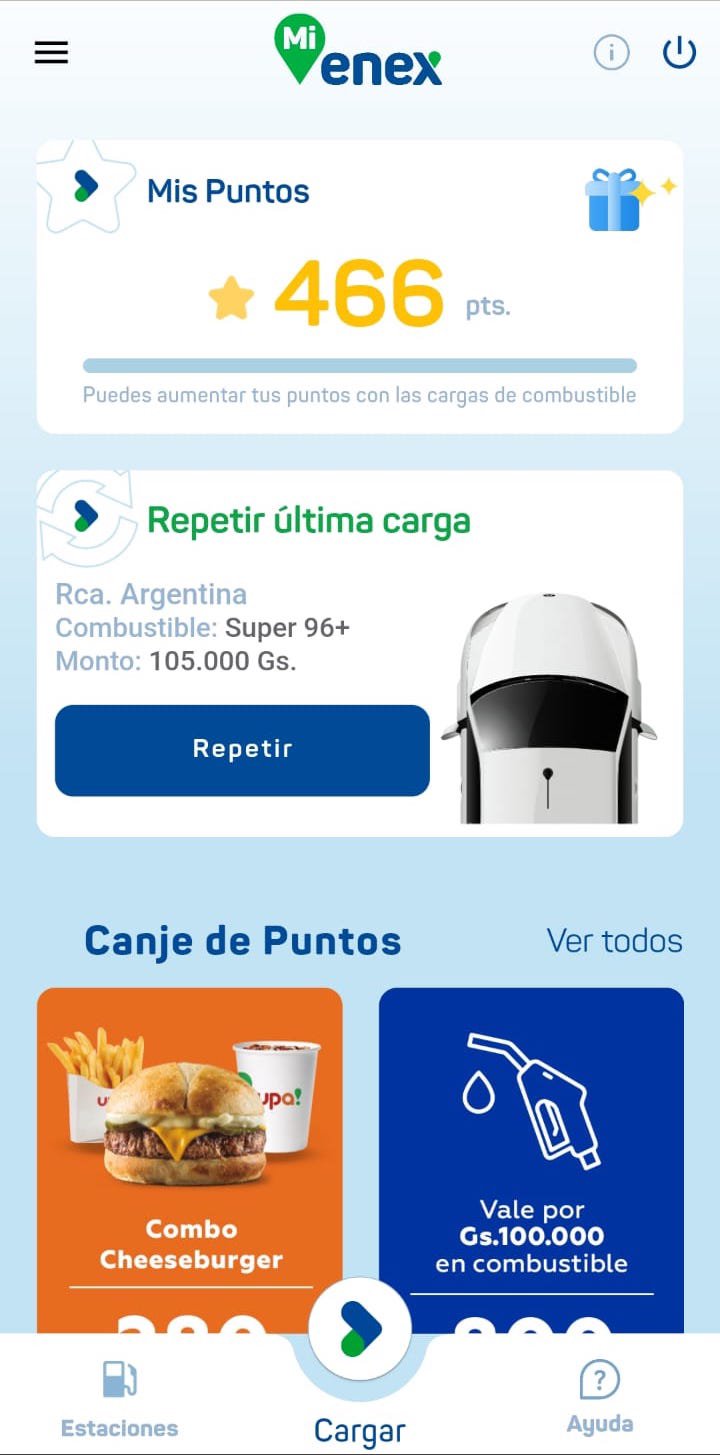720x1455 pixels.
Task: Go to the Ayuda tab
Action: click(599, 1398)
